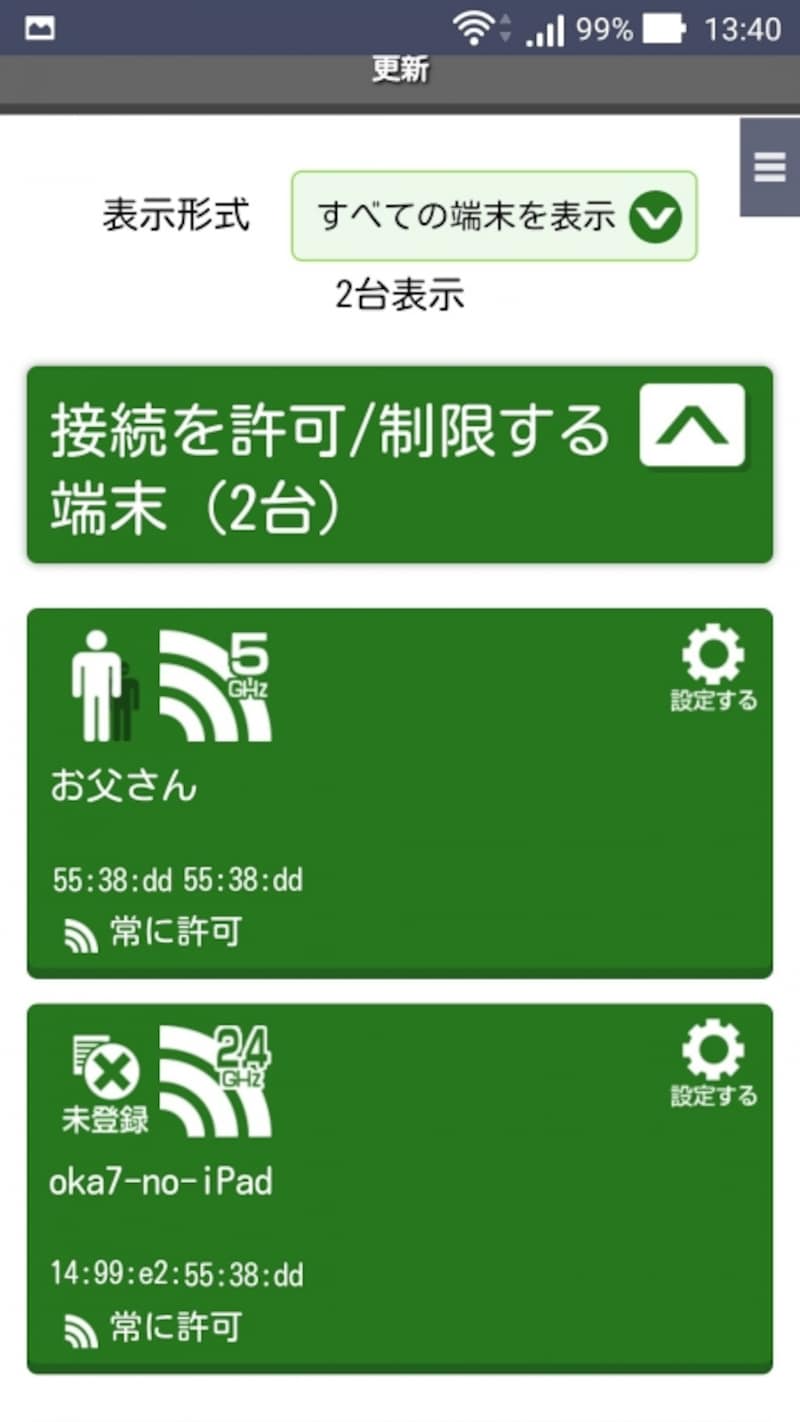Toggle the 常に許可 permission on oka7-no-iPad
The height and width of the screenshot is (1422, 800).
click(x=172, y=1327)
